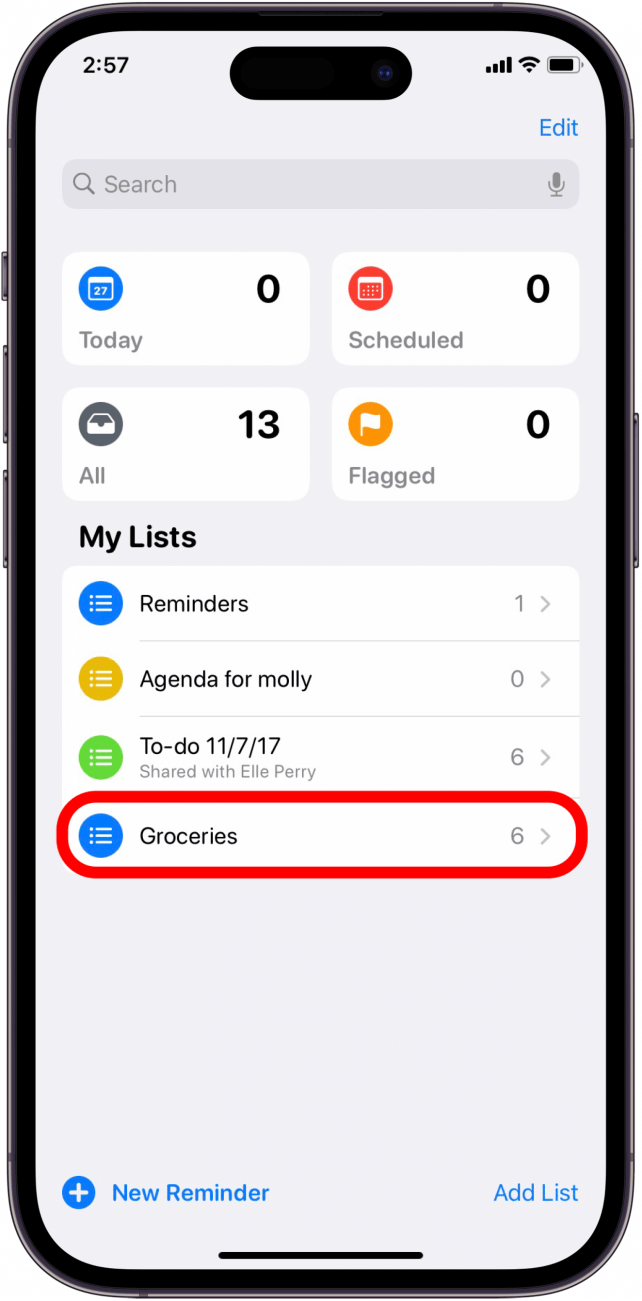Tap Add List

(536, 1193)
